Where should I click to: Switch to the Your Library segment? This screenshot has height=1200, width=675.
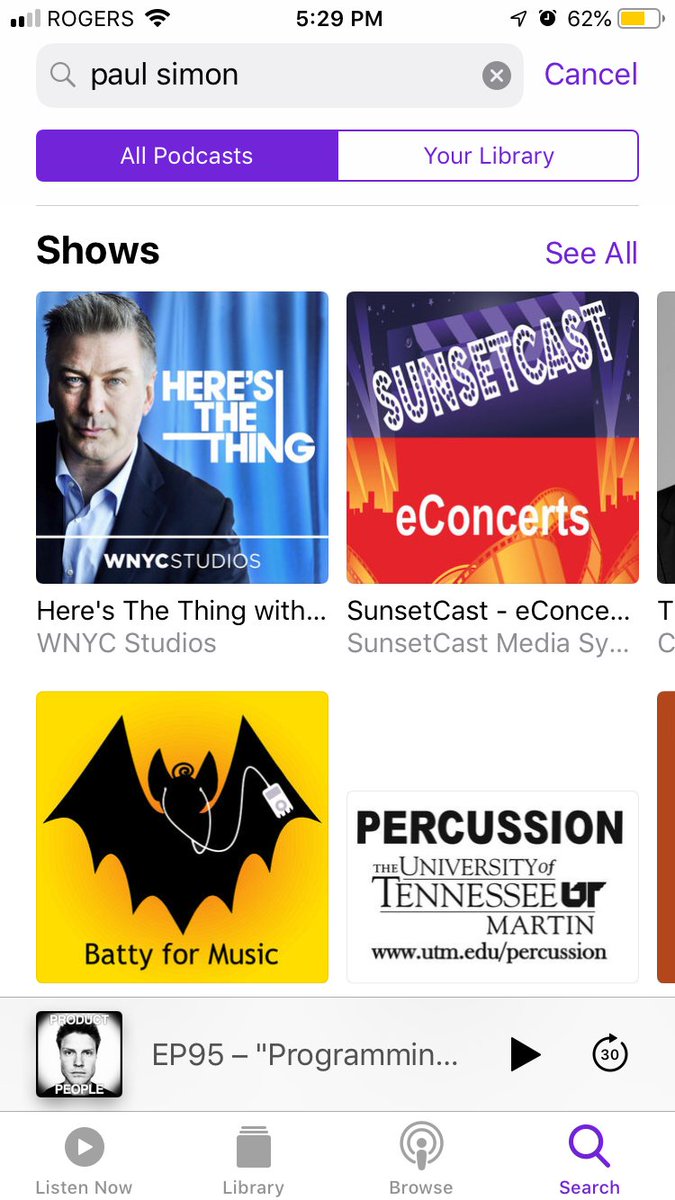point(488,156)
